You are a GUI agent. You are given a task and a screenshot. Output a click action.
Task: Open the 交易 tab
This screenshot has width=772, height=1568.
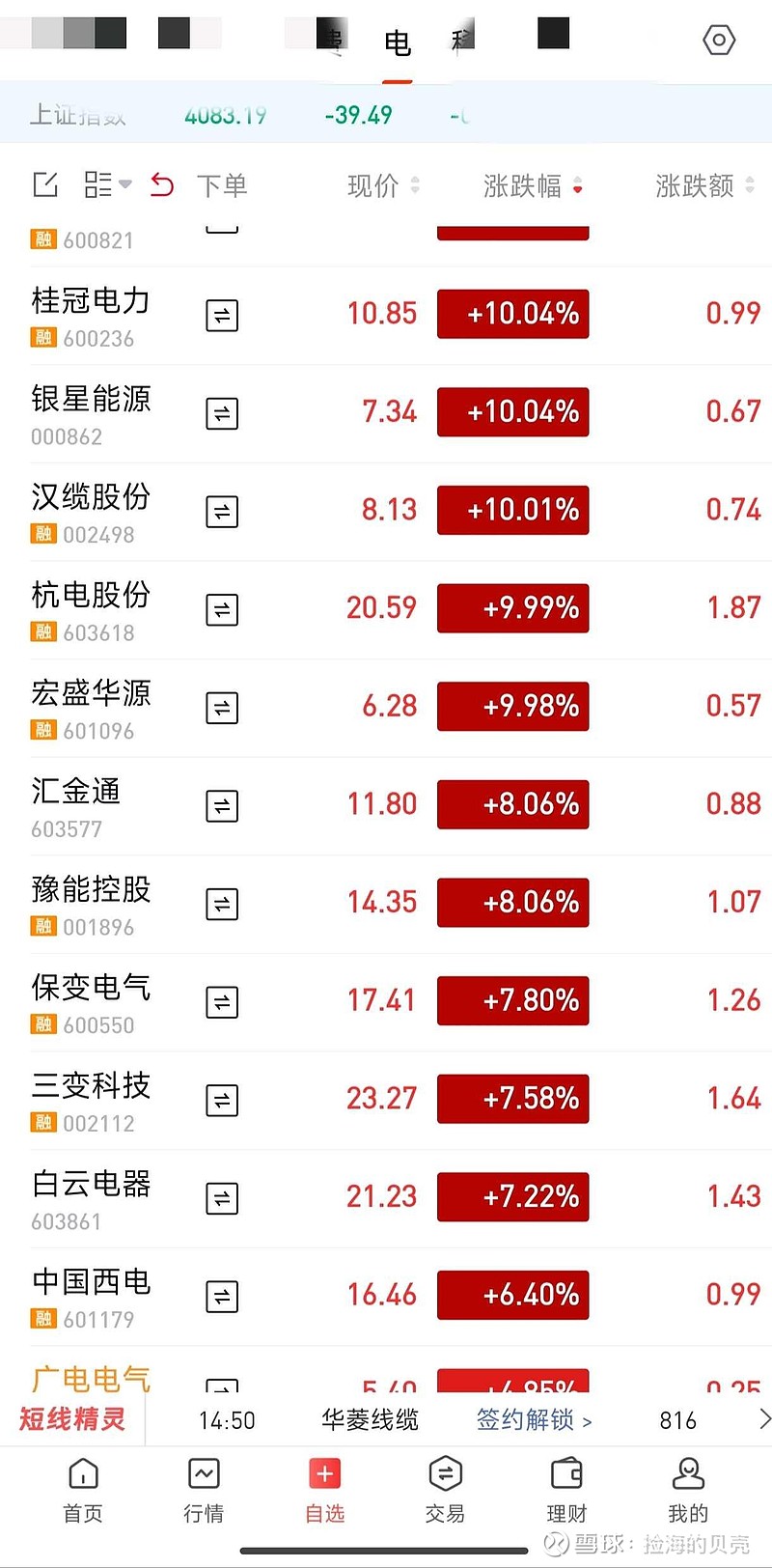(x=445, y=1490)
